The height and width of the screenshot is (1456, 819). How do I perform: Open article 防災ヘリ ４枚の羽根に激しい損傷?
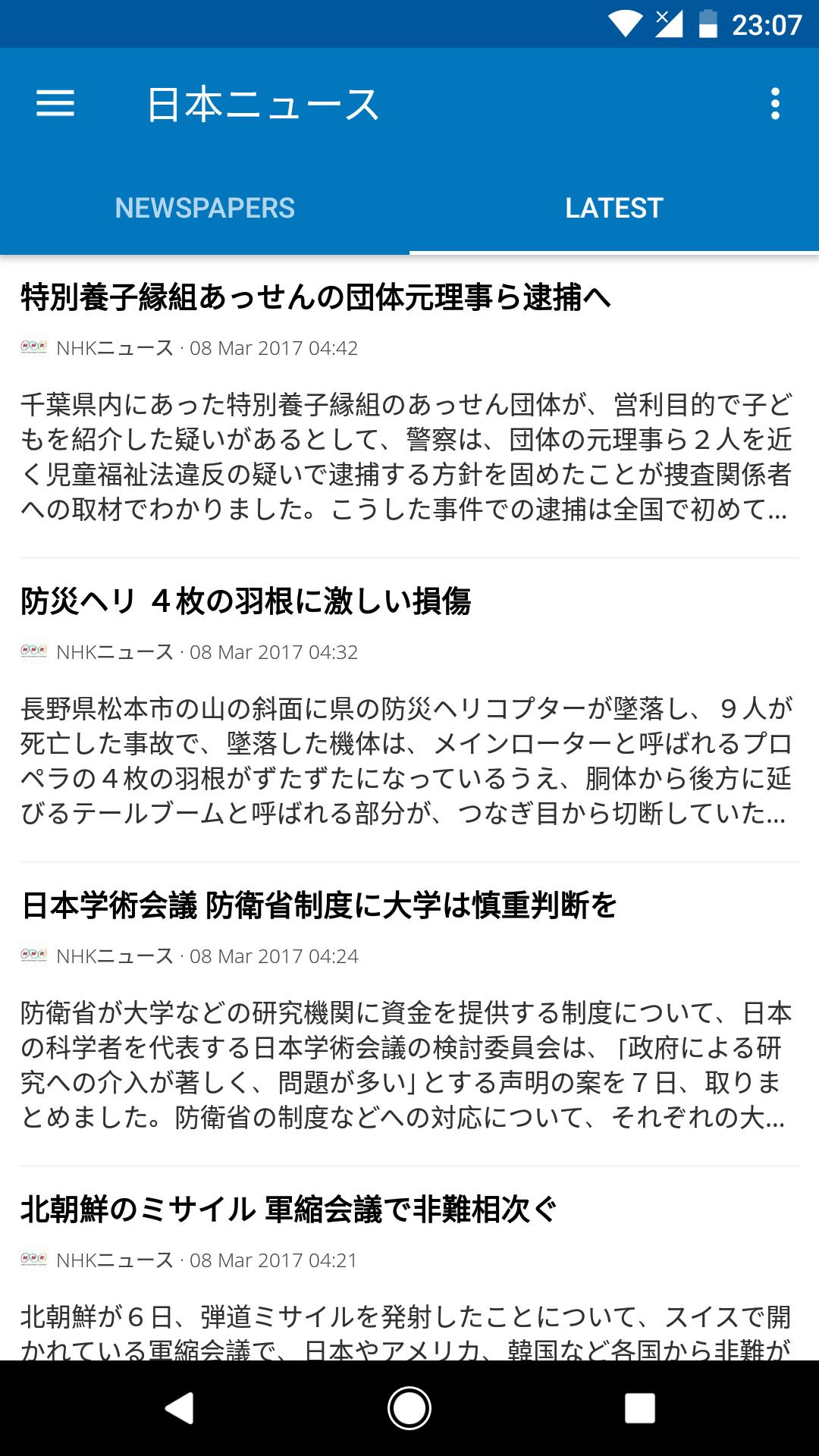coord(409,711)
